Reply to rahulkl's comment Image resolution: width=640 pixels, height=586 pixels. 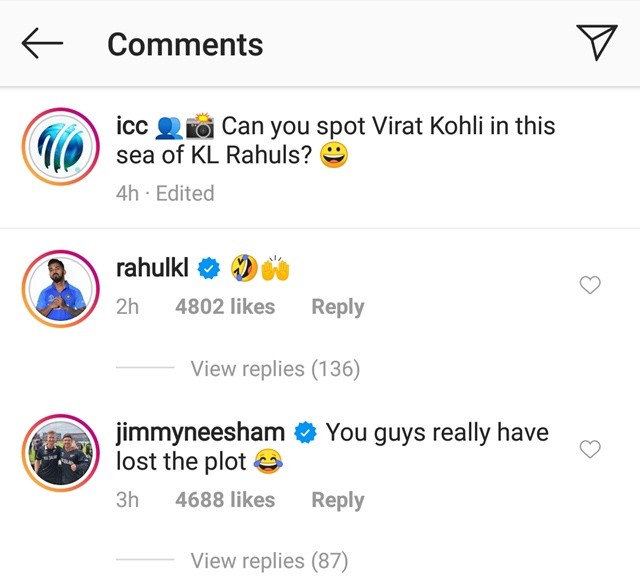[x=337, y=308]
